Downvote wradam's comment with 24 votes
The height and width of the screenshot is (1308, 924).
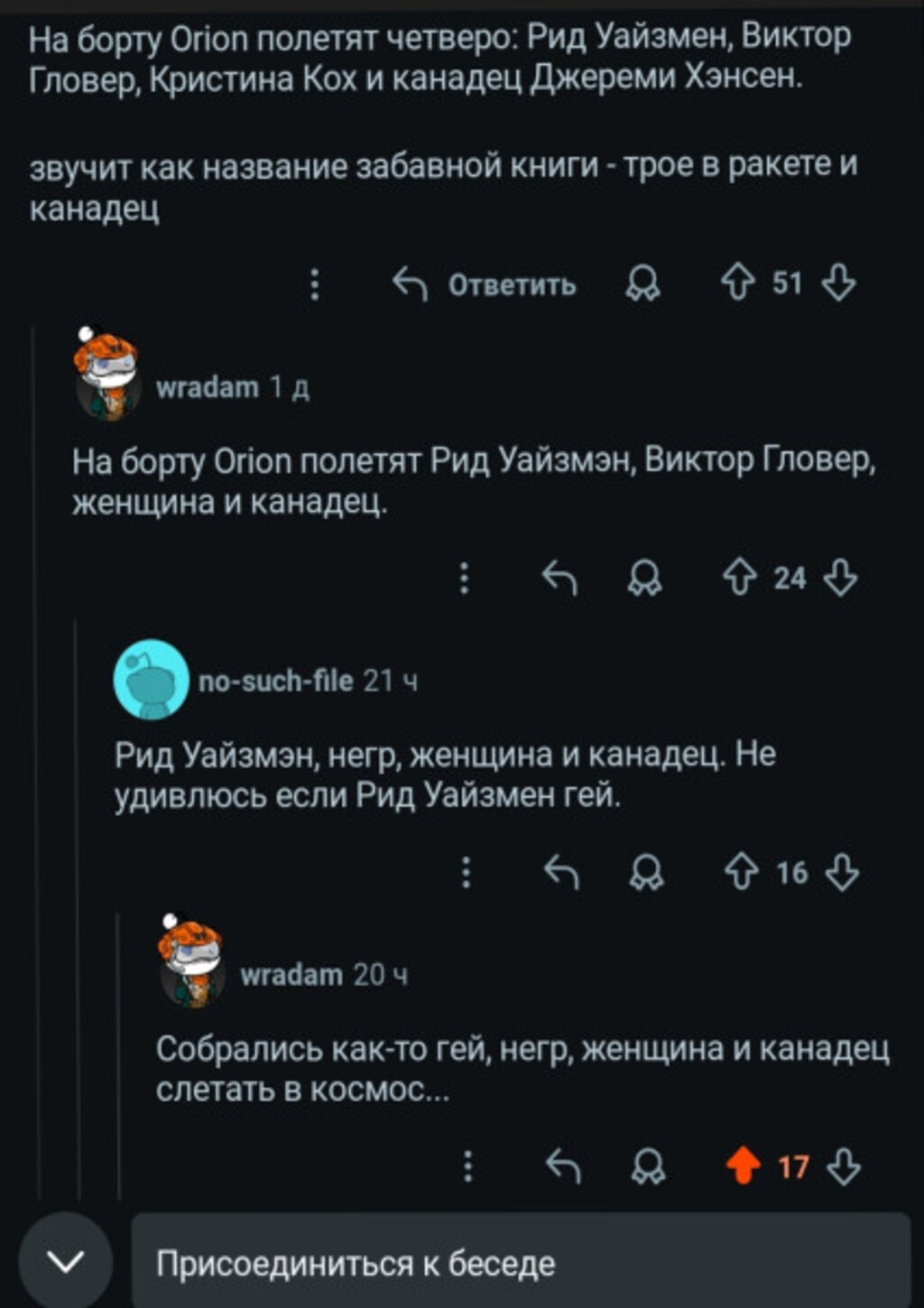pyautogui.click(x=840, y=578)
